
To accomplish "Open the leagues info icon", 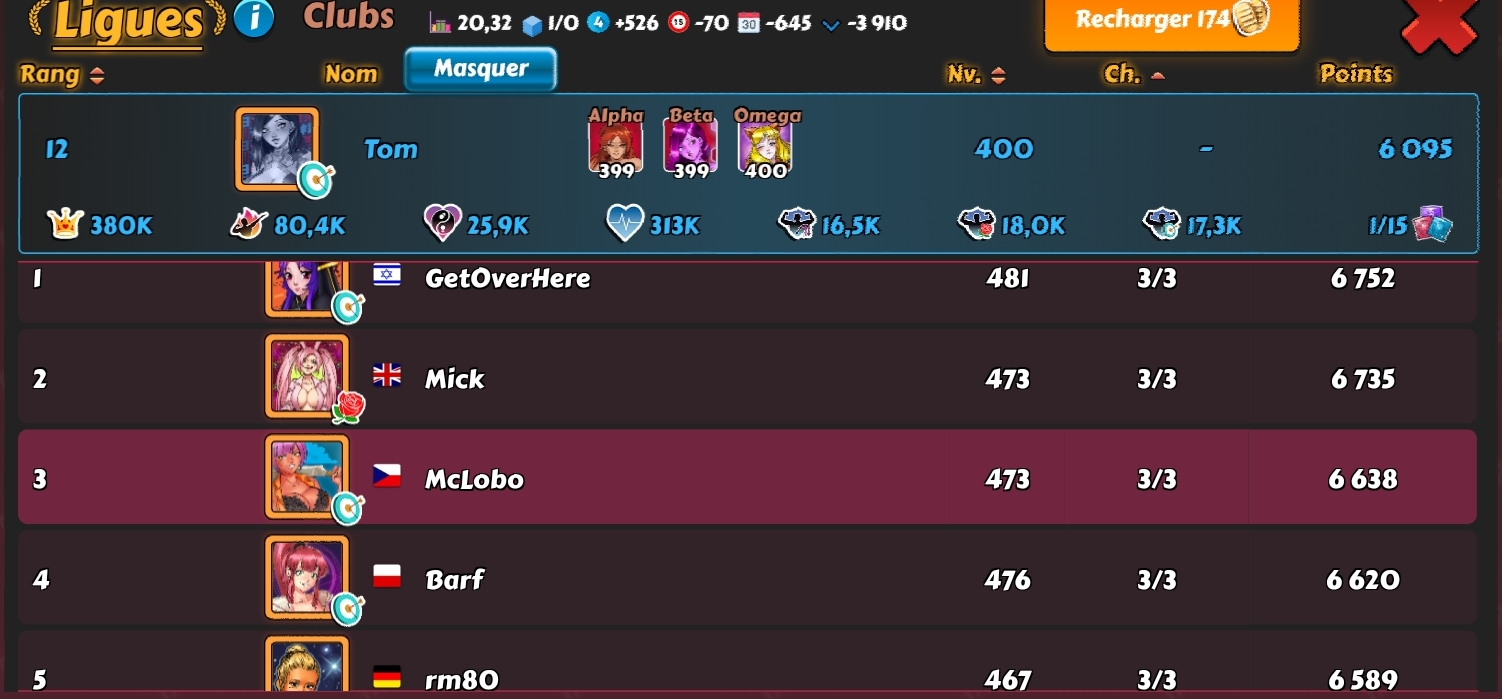I will (x=254, y=19).
